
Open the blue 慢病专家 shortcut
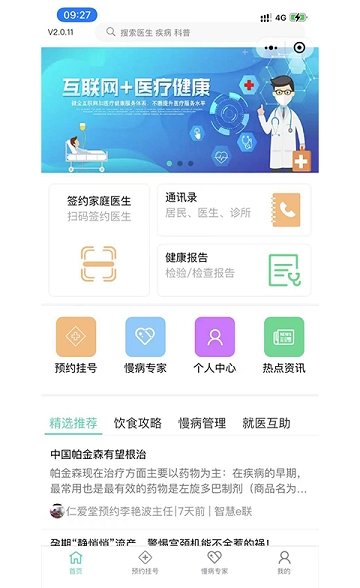pos(145,345)
